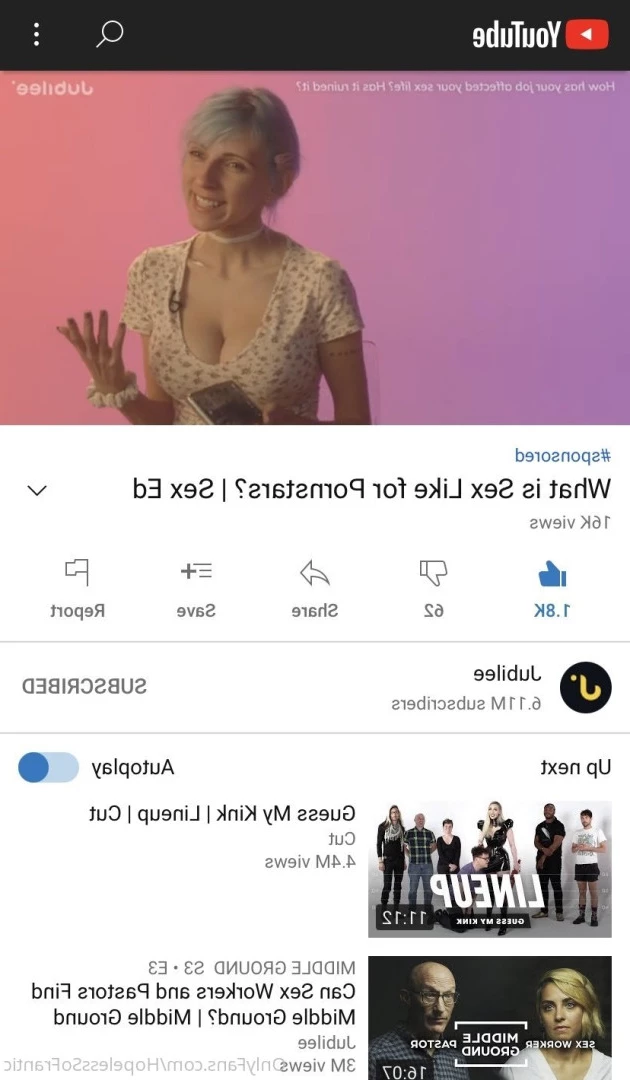Viewport: 630px width, 1080px height.
Task: Open the #sponsored hashtag link
Action: (562, 456)
